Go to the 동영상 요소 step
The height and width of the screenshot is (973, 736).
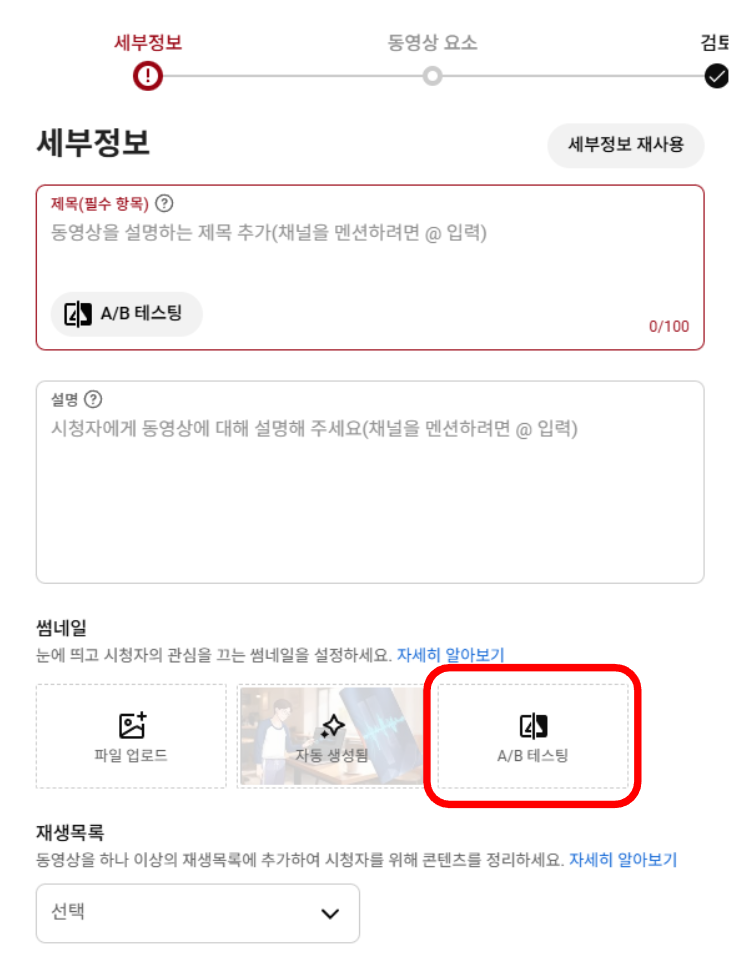pos(432,76)
